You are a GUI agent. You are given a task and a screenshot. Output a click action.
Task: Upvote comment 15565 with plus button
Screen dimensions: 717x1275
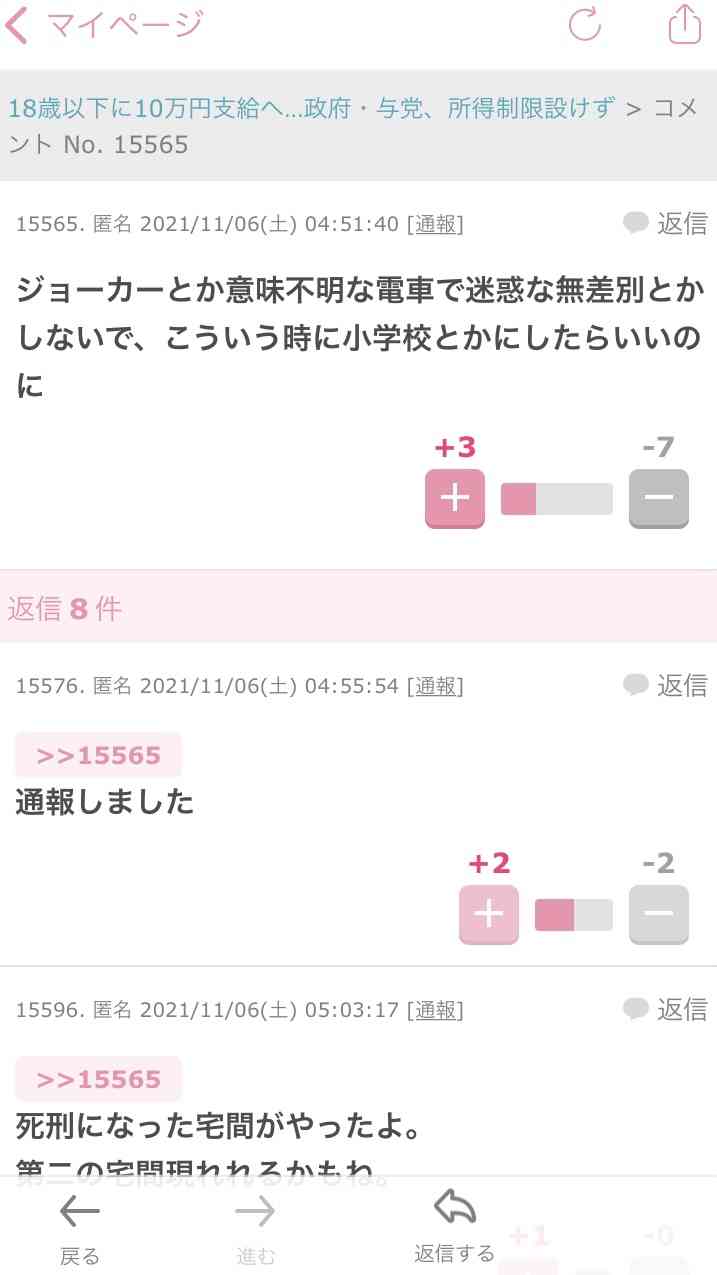pos(455,498)
